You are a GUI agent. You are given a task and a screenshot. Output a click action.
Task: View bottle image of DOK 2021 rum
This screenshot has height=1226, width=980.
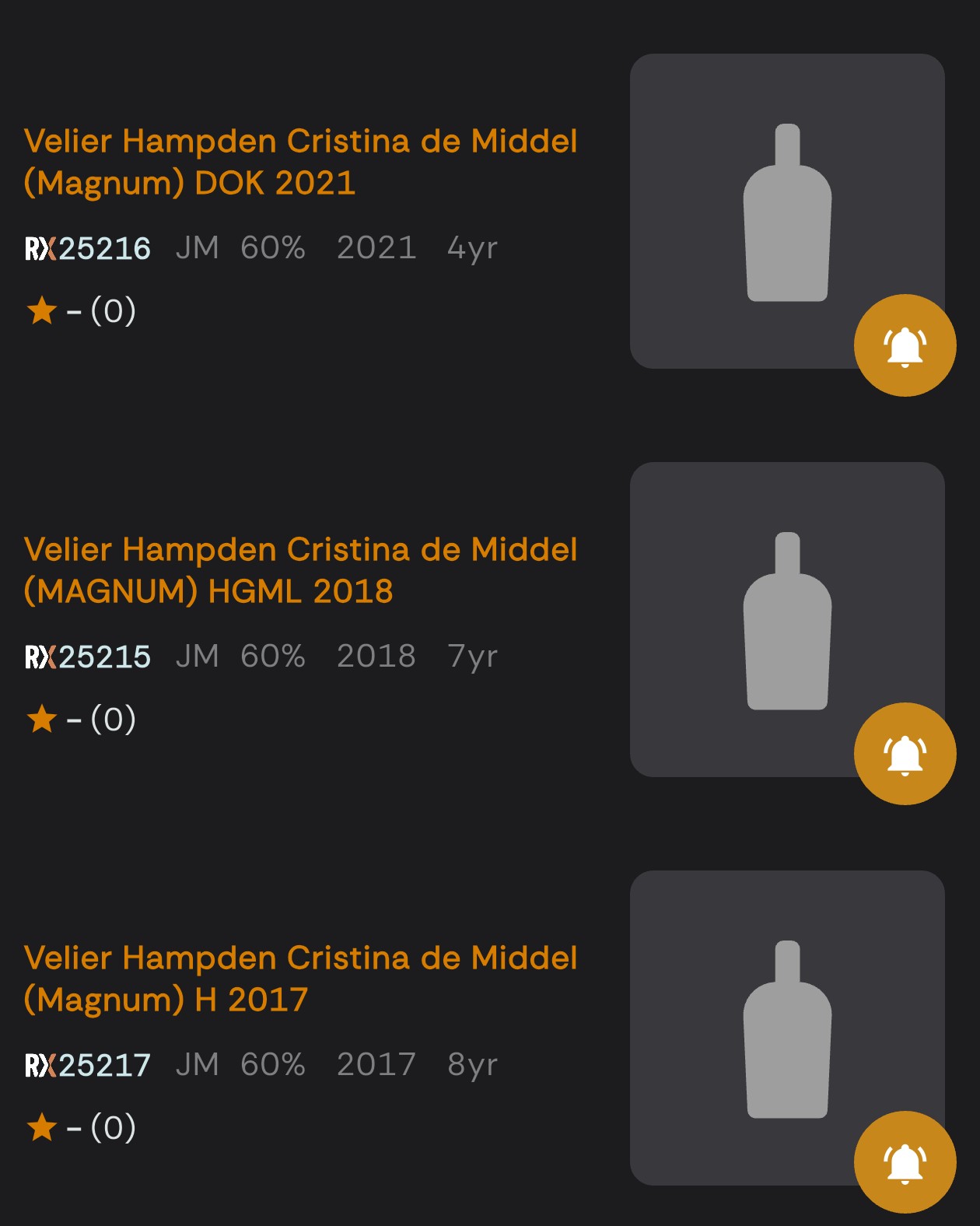786,211
